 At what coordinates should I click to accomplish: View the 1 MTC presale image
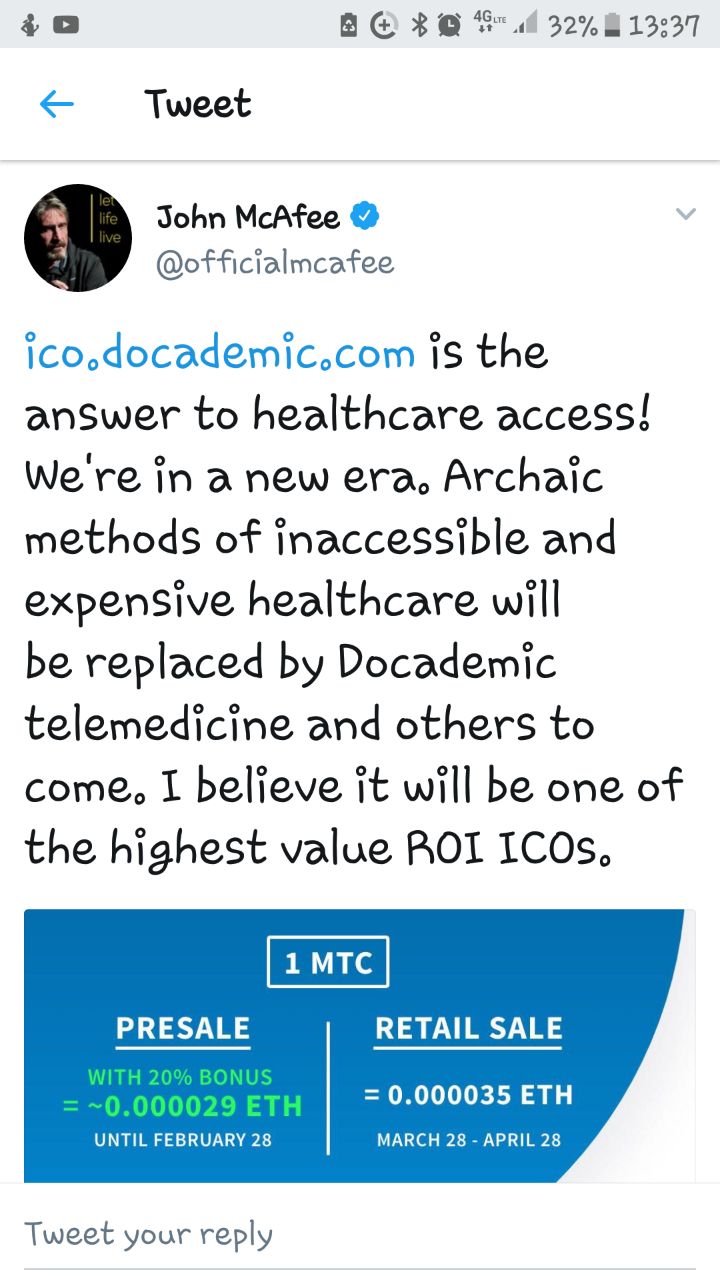(359, 1045)
